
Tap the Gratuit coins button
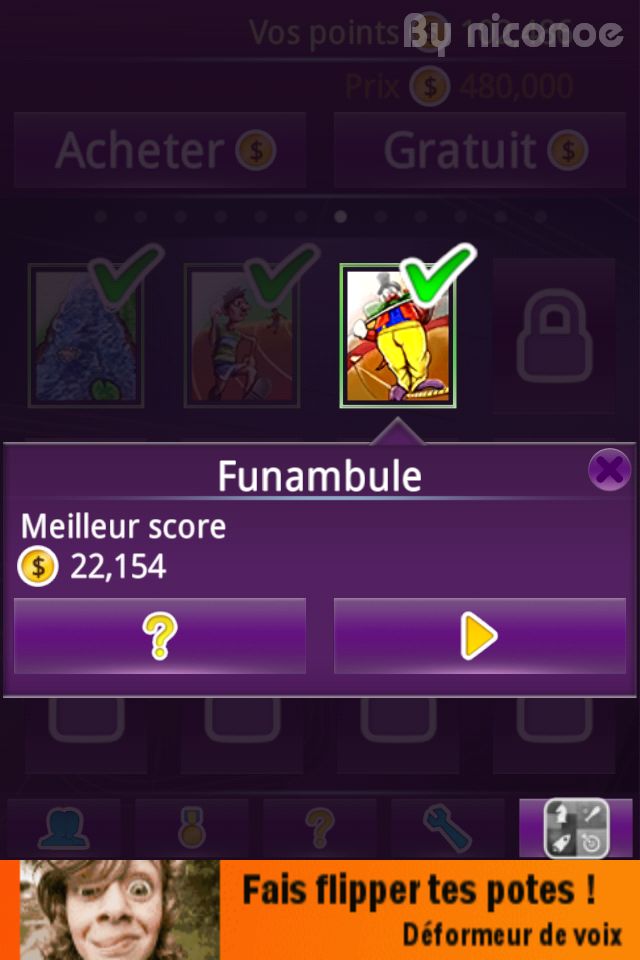pos(479,151)
